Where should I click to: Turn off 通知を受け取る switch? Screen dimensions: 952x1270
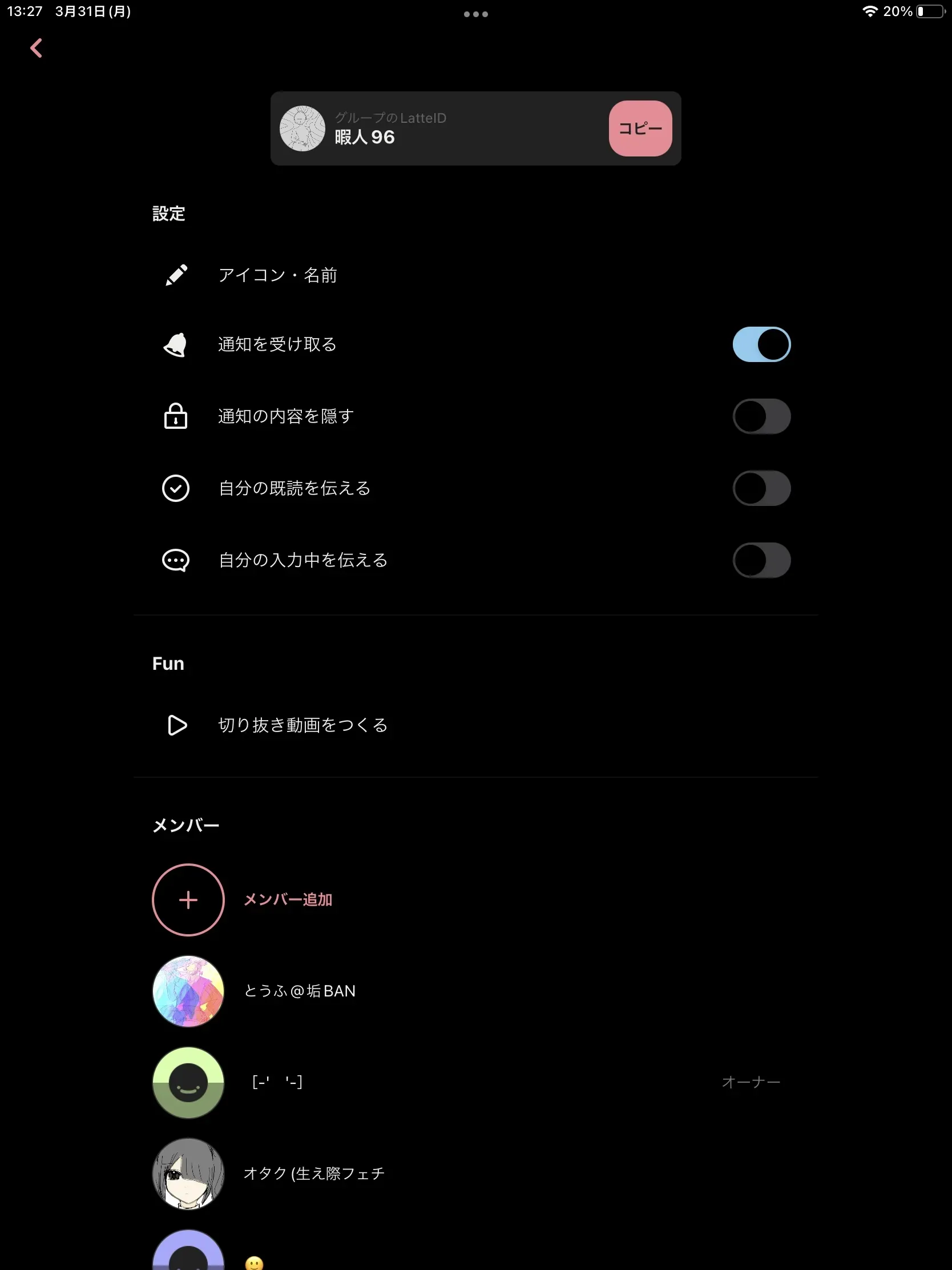[x=761, y=344]
